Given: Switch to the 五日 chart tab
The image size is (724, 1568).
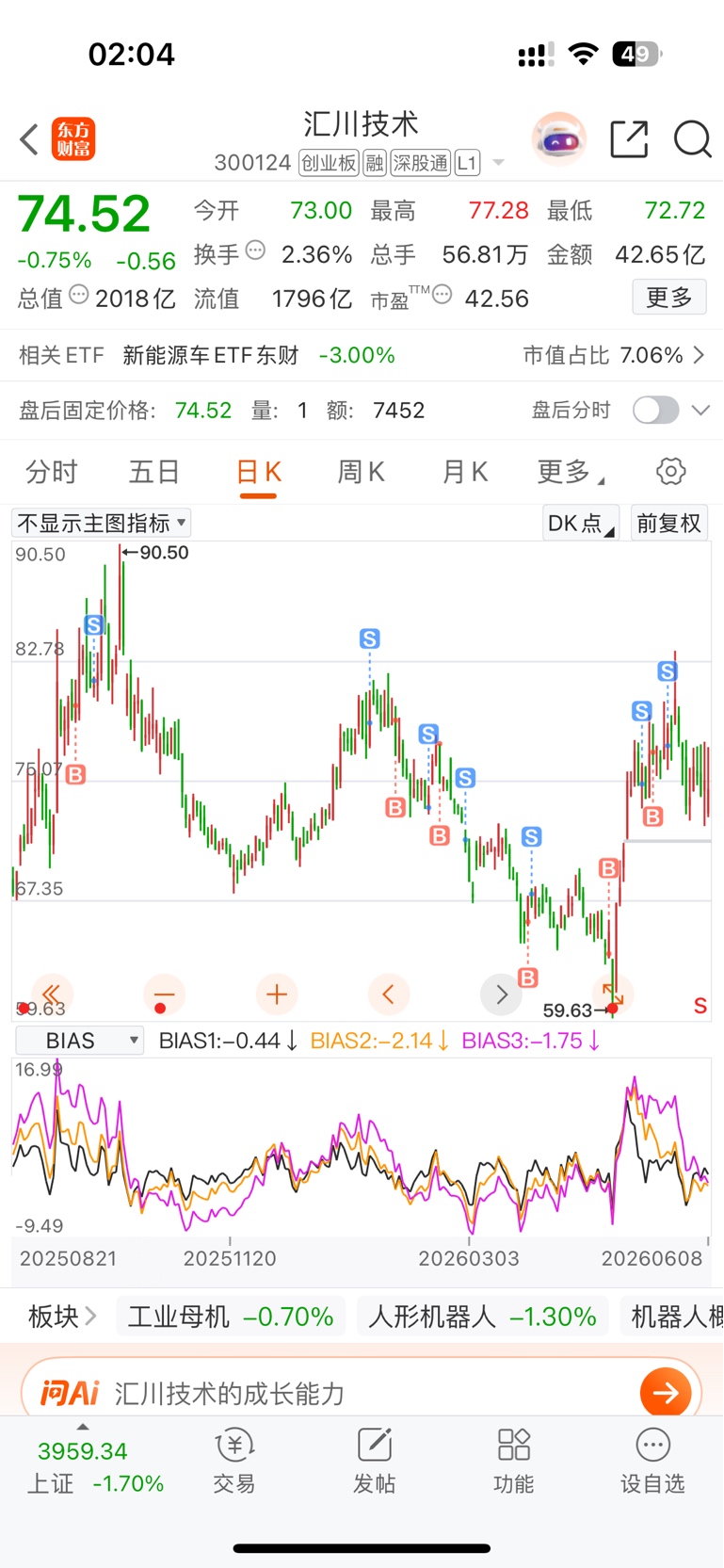Looking at the screenshot, I should tap(154, 471).
